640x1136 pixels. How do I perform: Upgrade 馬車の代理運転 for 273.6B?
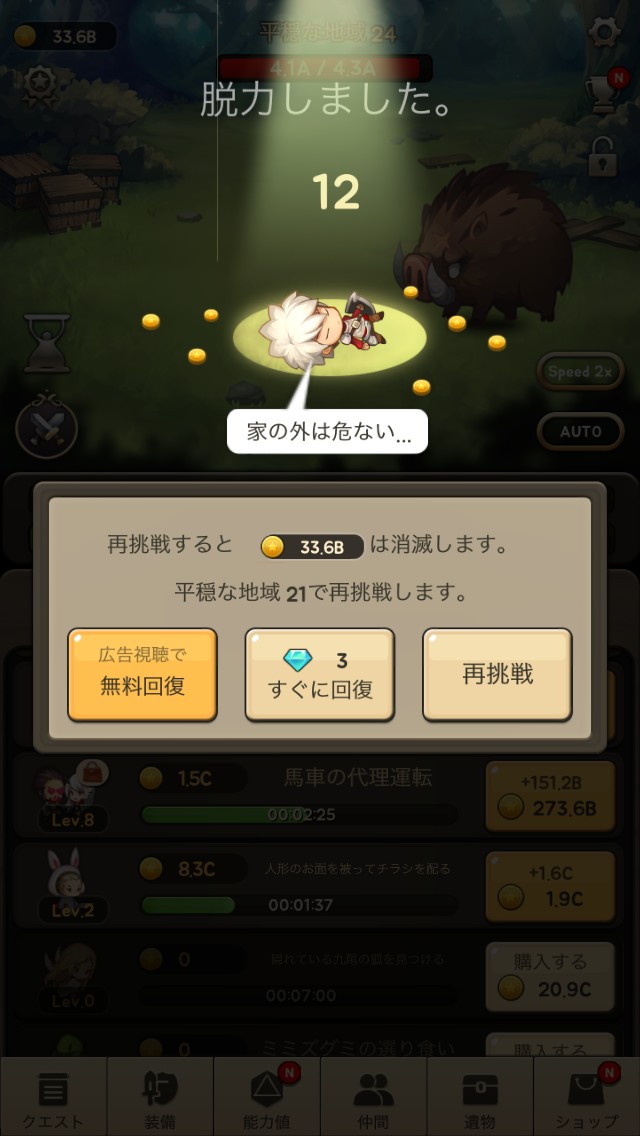(549, 796)
